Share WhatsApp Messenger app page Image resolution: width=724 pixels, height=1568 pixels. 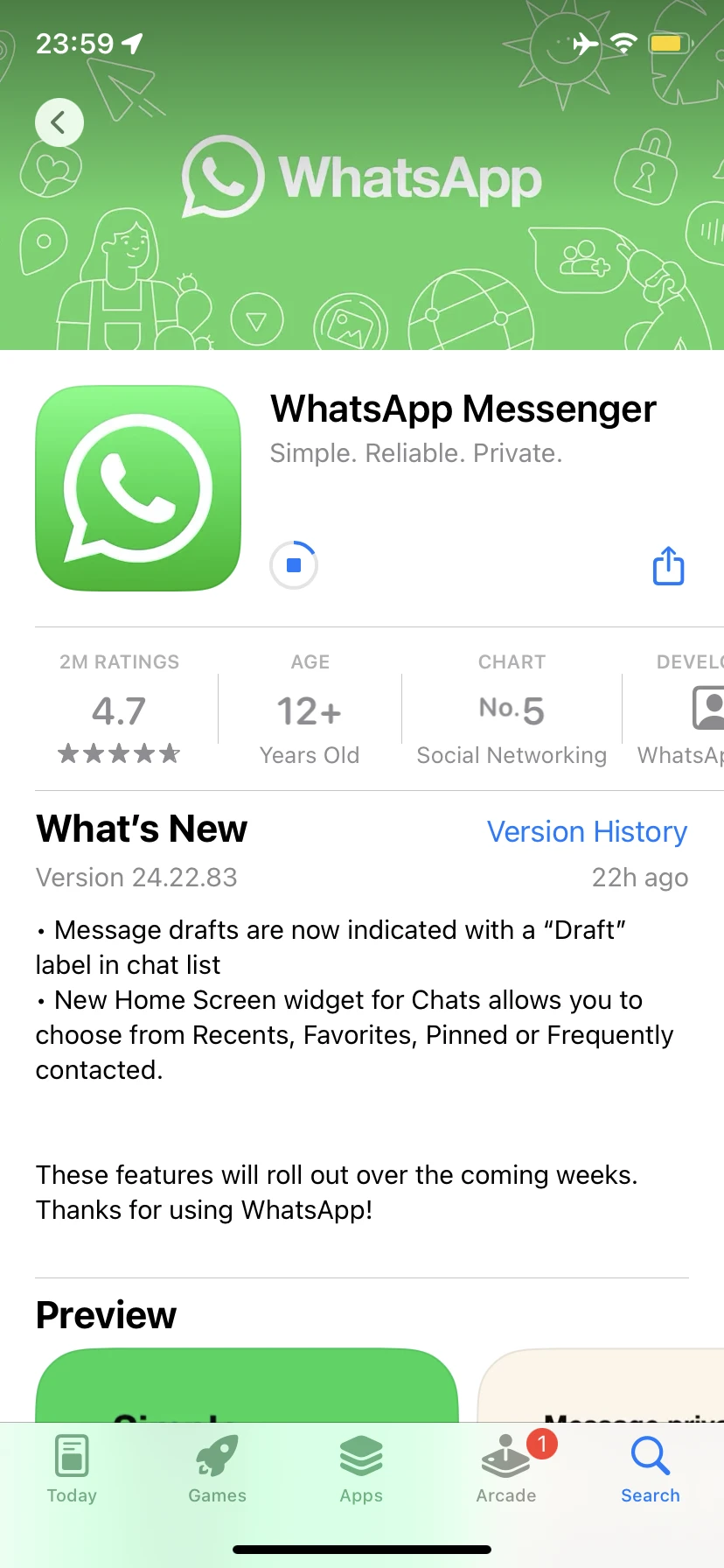pos(668,566)
